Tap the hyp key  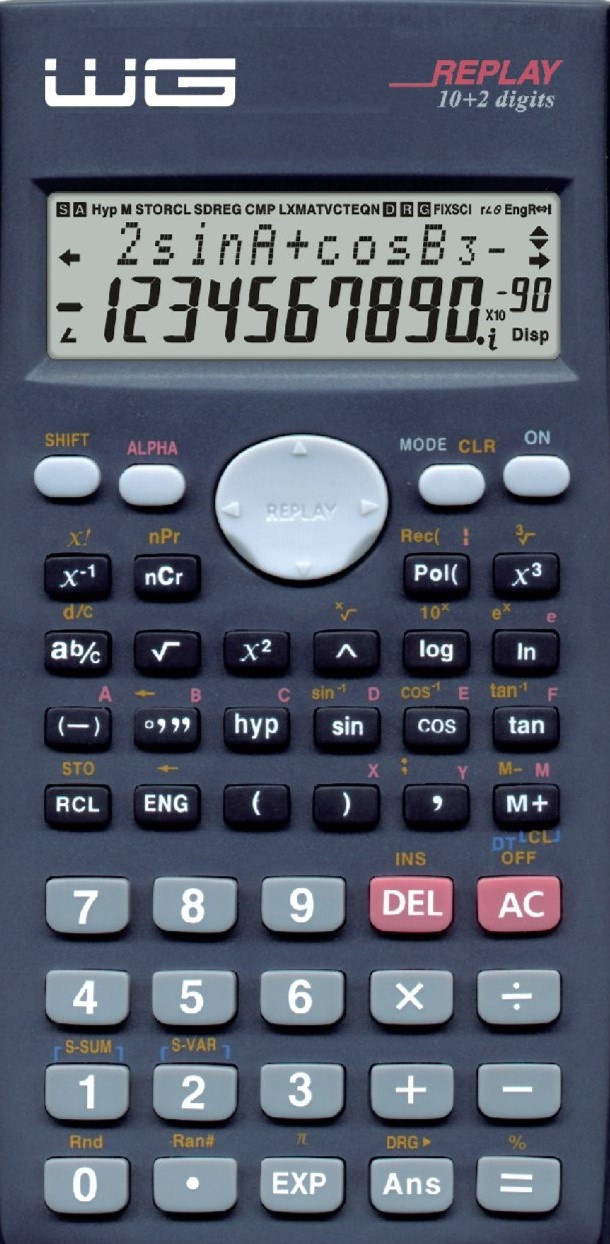point(257,727)
